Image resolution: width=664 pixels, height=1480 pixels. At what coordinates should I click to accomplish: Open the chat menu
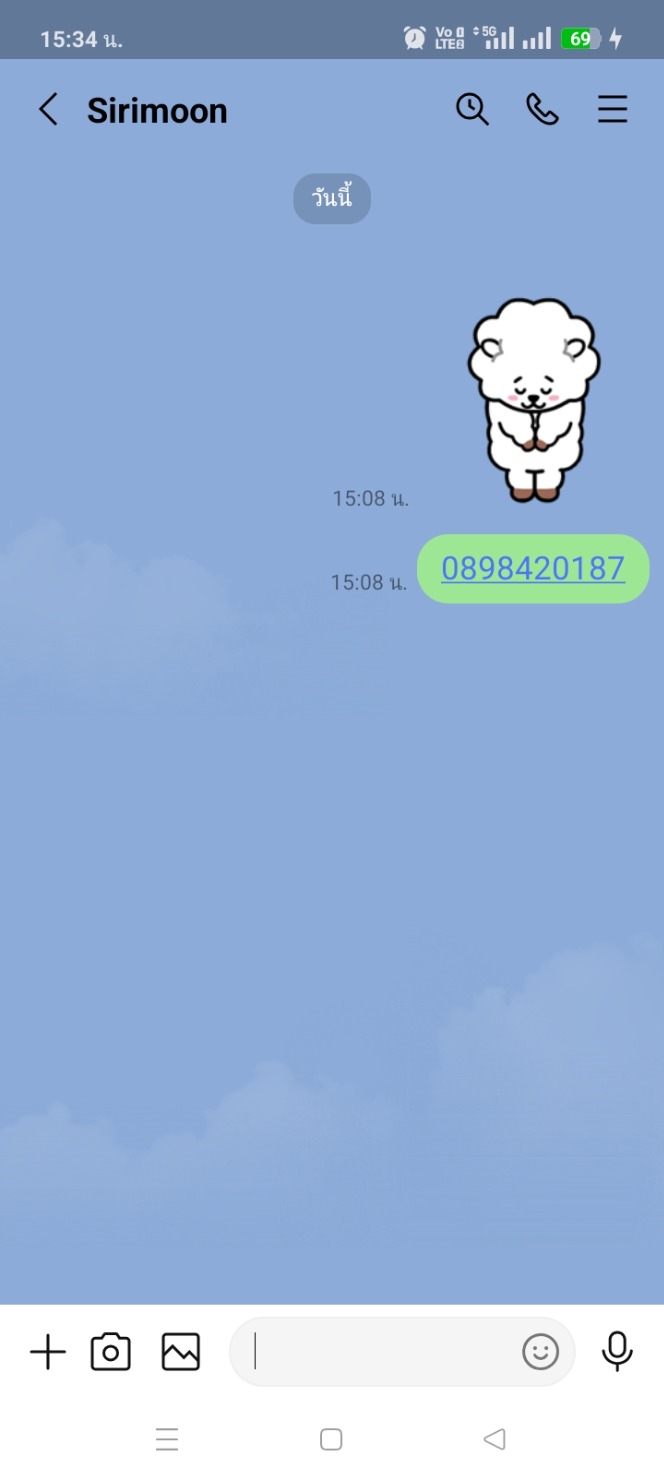613,109
